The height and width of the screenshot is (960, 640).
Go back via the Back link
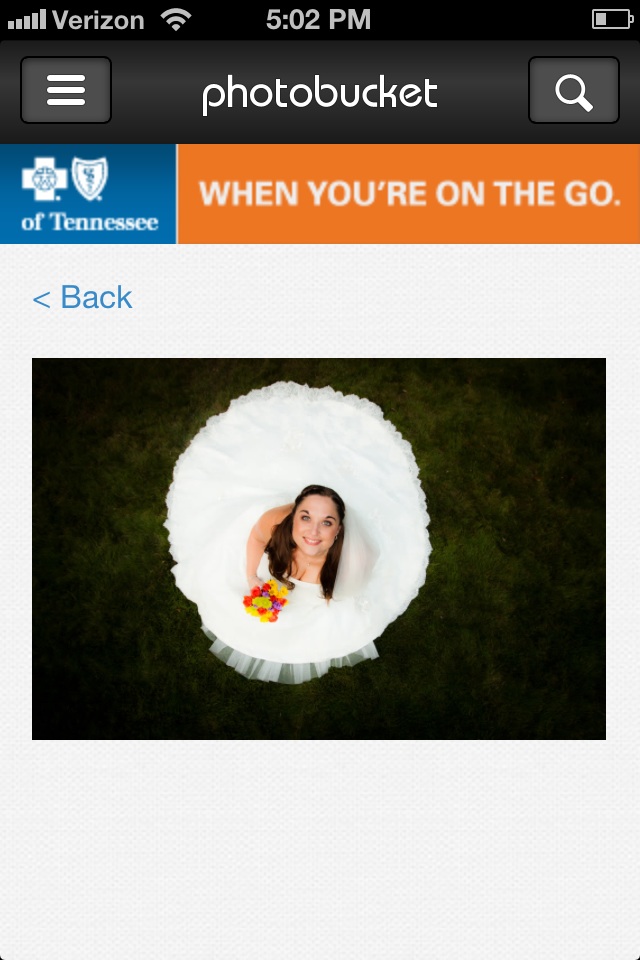(x=83, y=297)
